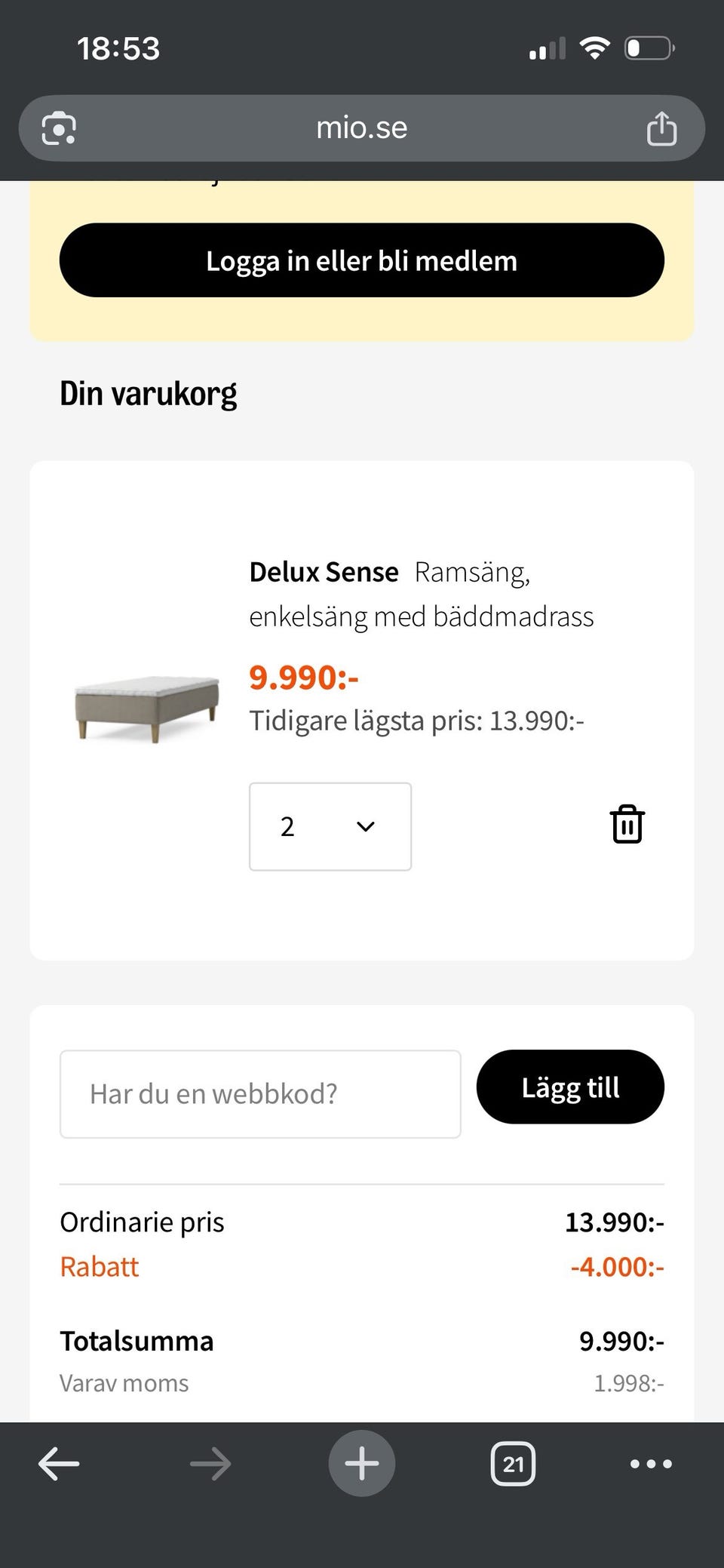
Task: Change item quantity using the chevron selector
Action: point(366,827)
